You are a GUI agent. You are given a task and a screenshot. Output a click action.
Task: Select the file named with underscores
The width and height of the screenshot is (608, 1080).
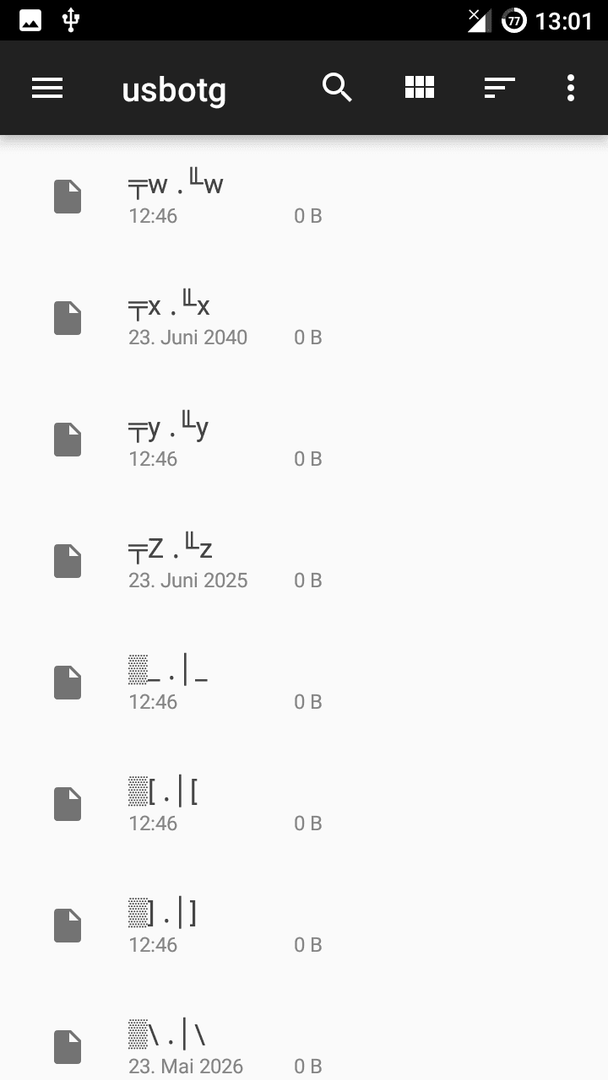point(304,682)
